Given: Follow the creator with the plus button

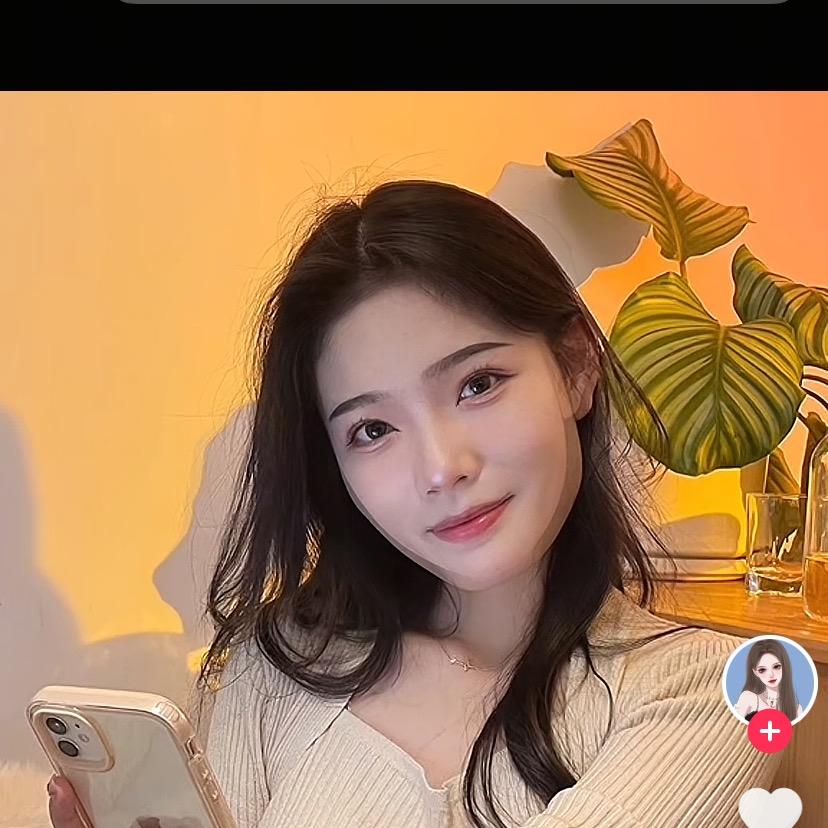Looking at the screenshot, I should (770, 731).
